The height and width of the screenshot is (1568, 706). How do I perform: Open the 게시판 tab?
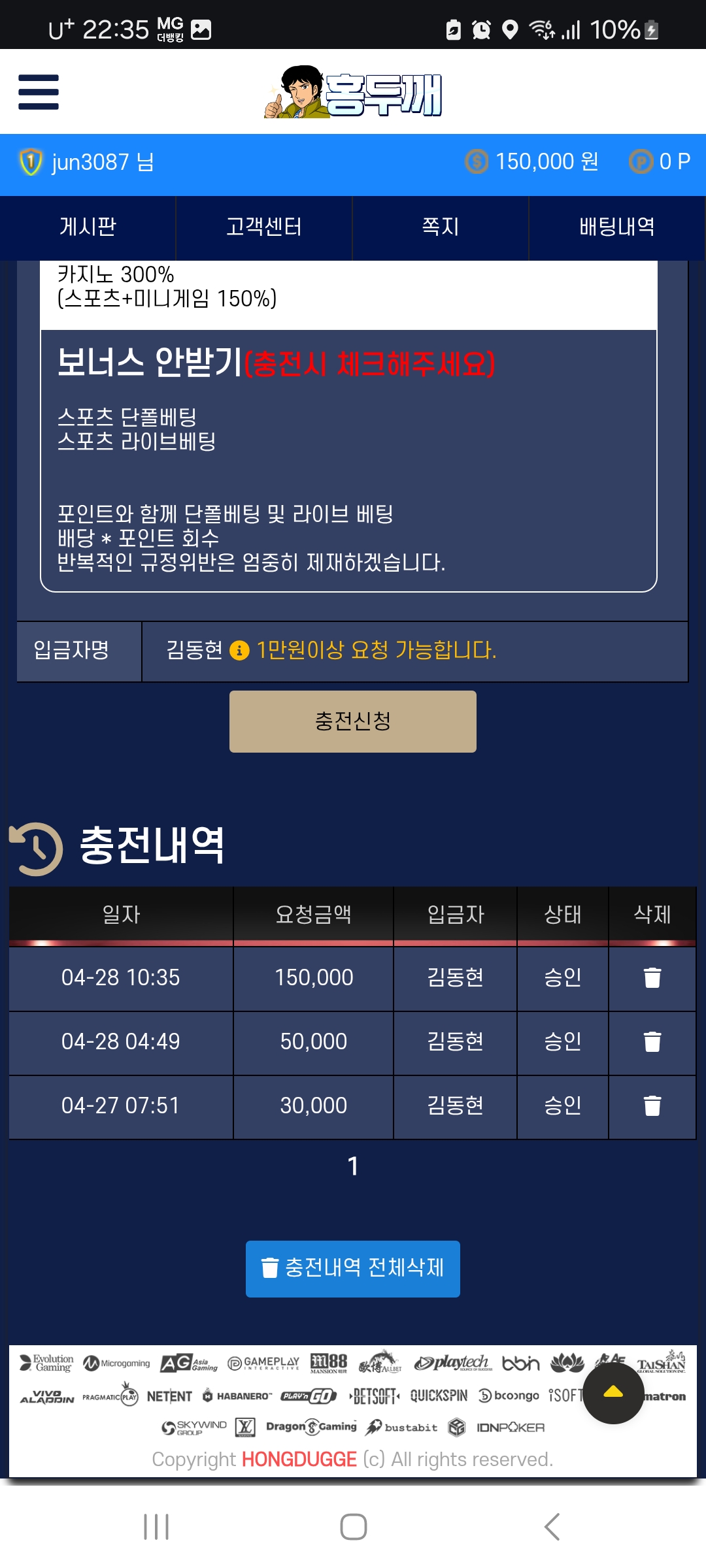pos(88,227)
